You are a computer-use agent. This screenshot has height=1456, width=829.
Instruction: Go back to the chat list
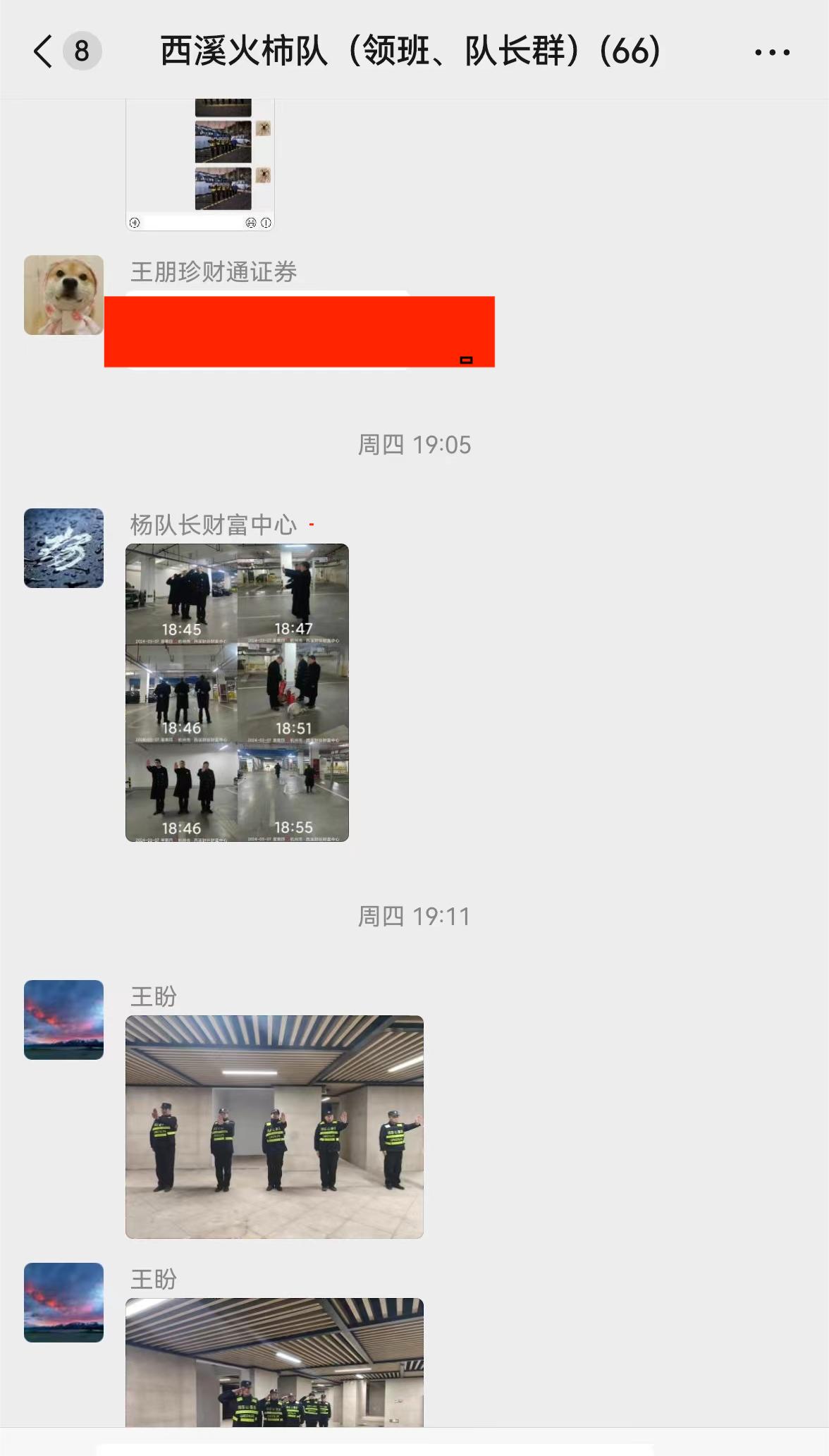[44, 51]
